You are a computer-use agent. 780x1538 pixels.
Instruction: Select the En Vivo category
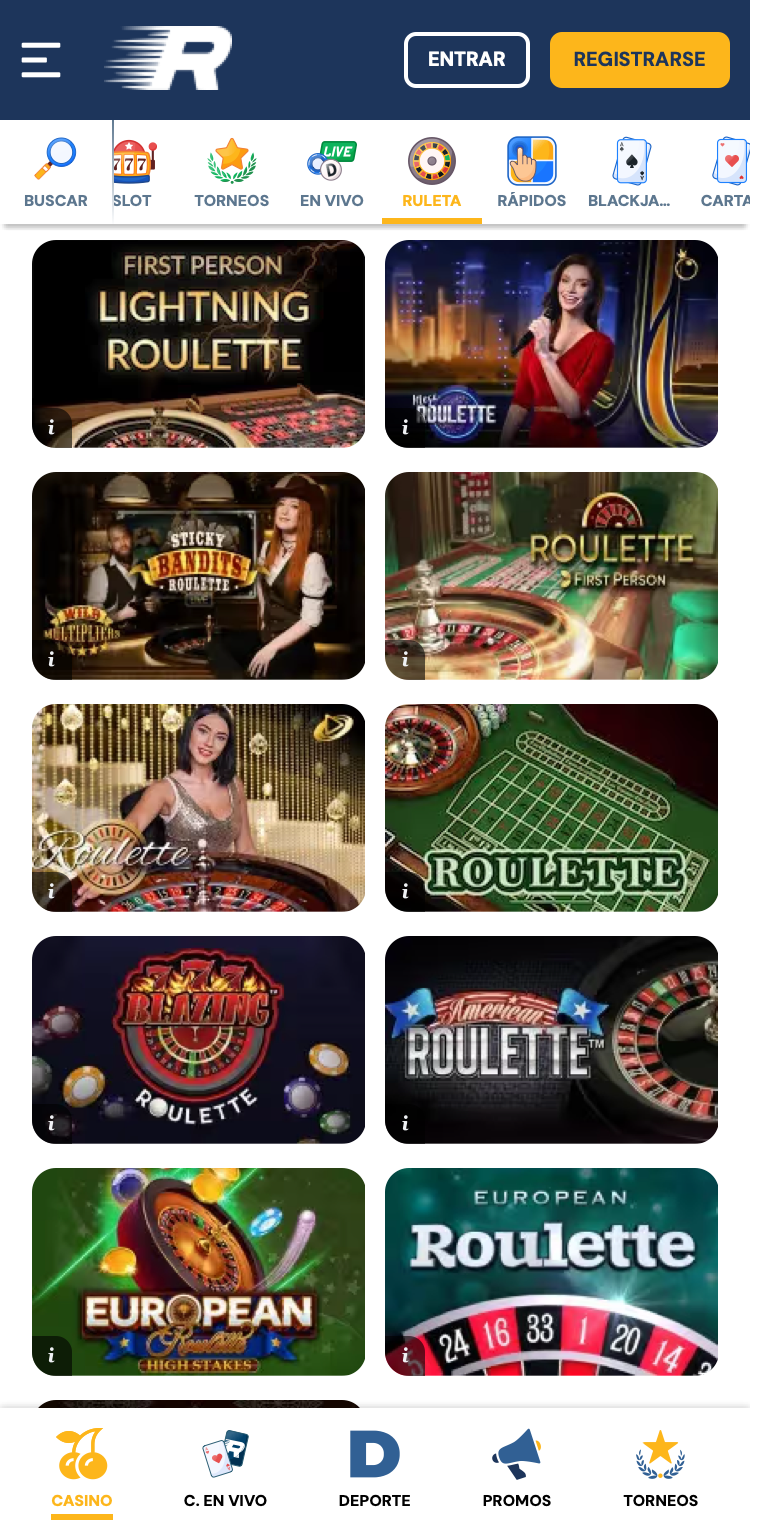click(x=332, y=173)
